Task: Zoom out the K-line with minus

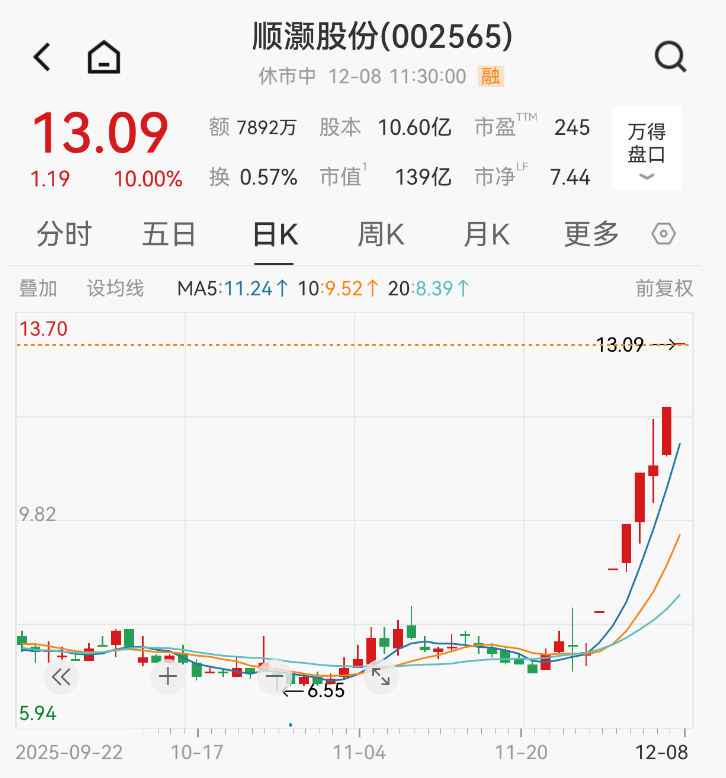Action: [x=274, y=678]
